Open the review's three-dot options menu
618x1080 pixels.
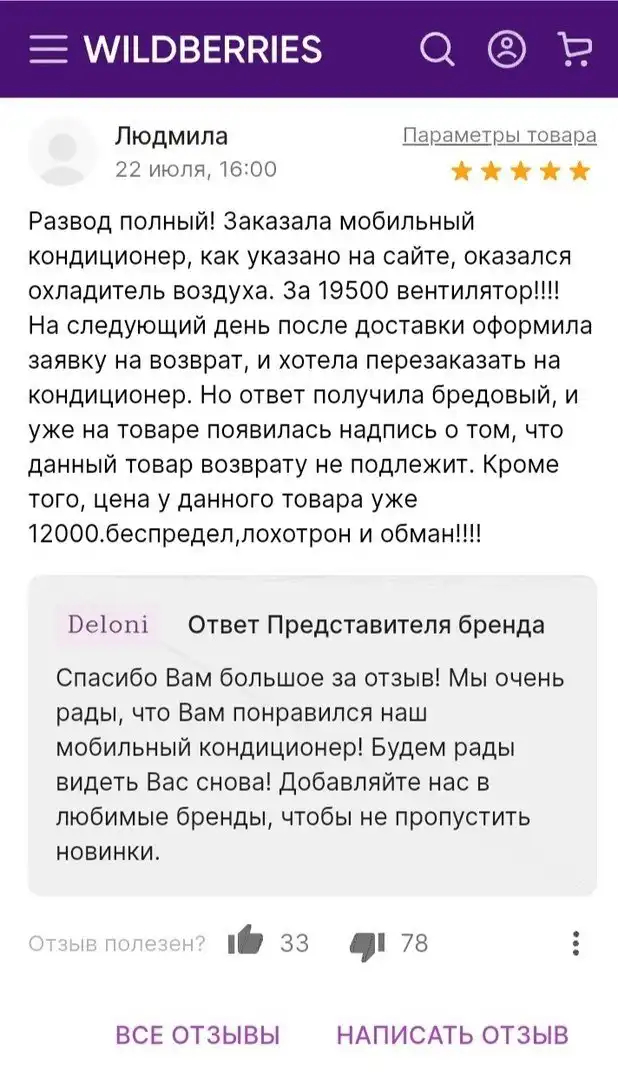[x=575, y=942]
